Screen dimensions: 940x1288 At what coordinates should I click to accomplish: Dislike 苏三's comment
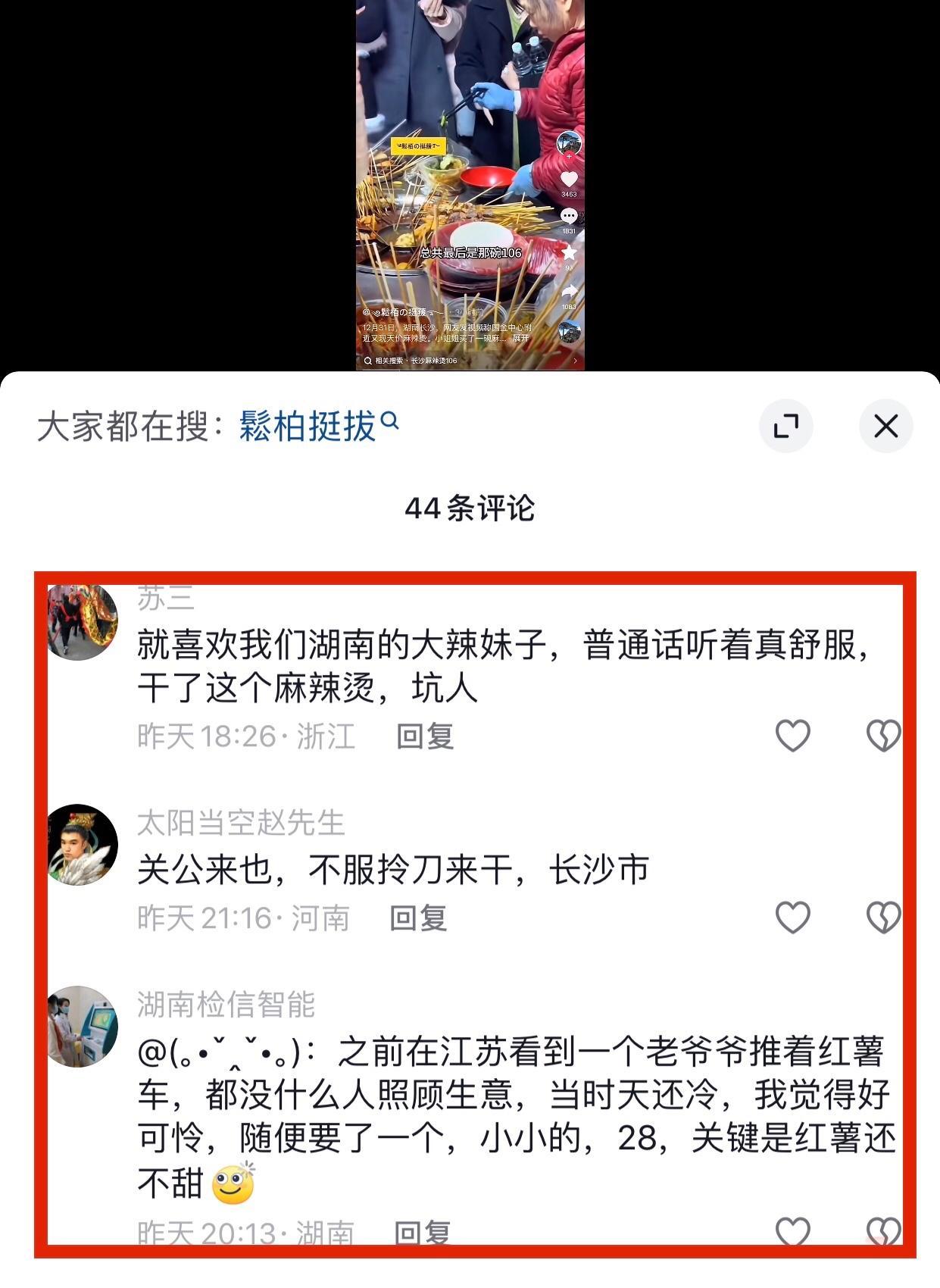point(882,735)
